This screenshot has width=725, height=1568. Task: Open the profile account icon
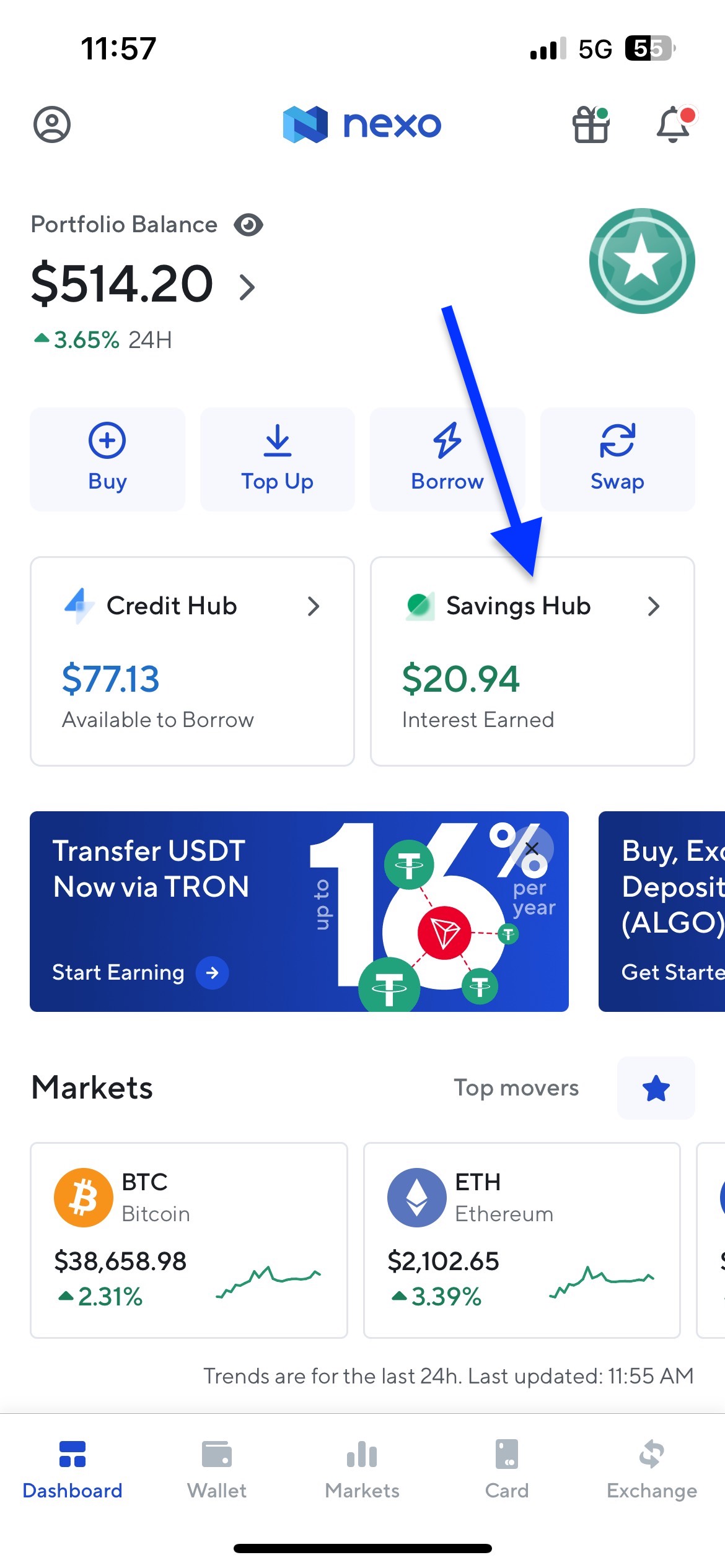[x=53, y=123]
